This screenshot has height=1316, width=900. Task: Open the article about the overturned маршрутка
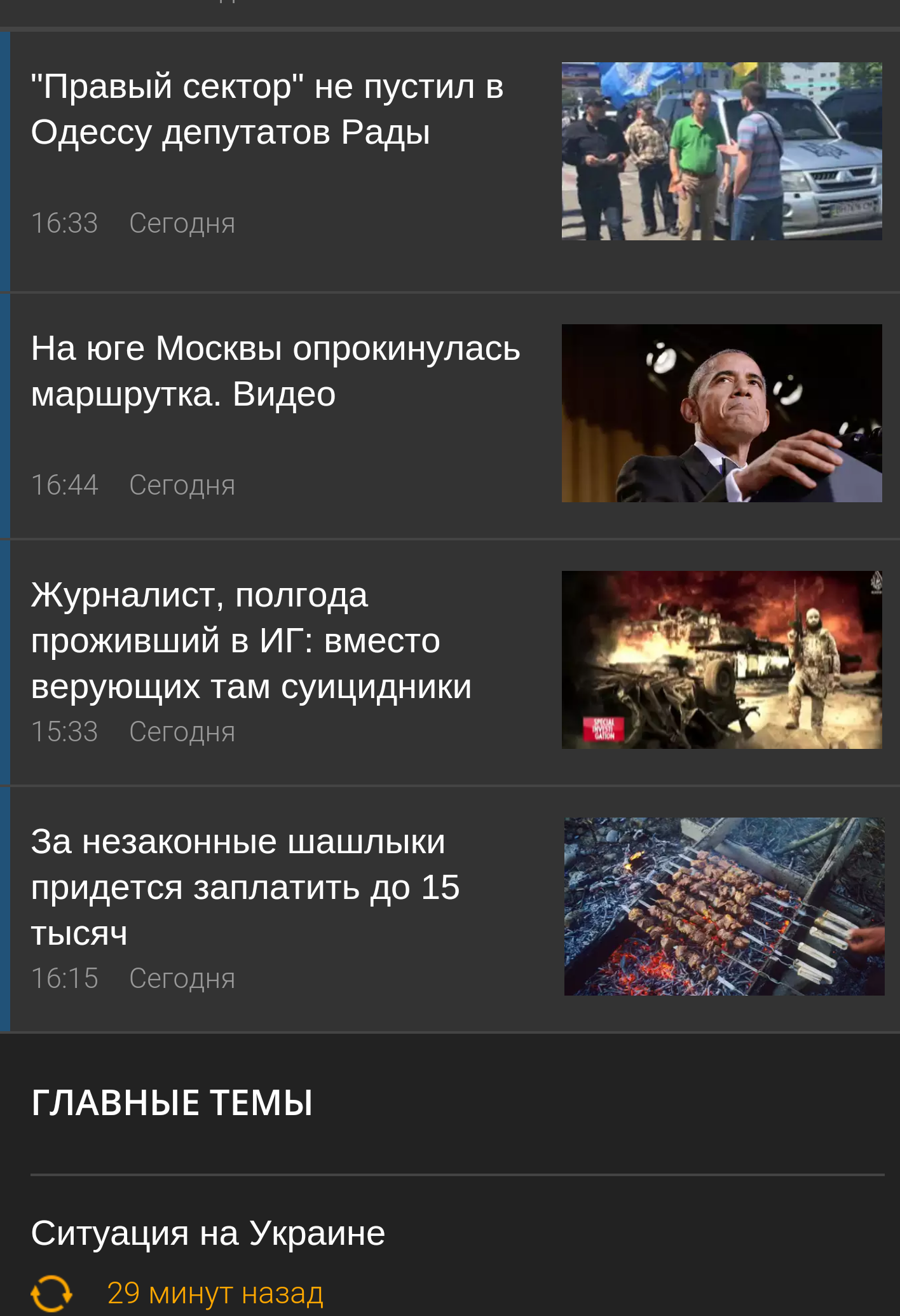tap(275, 372)
